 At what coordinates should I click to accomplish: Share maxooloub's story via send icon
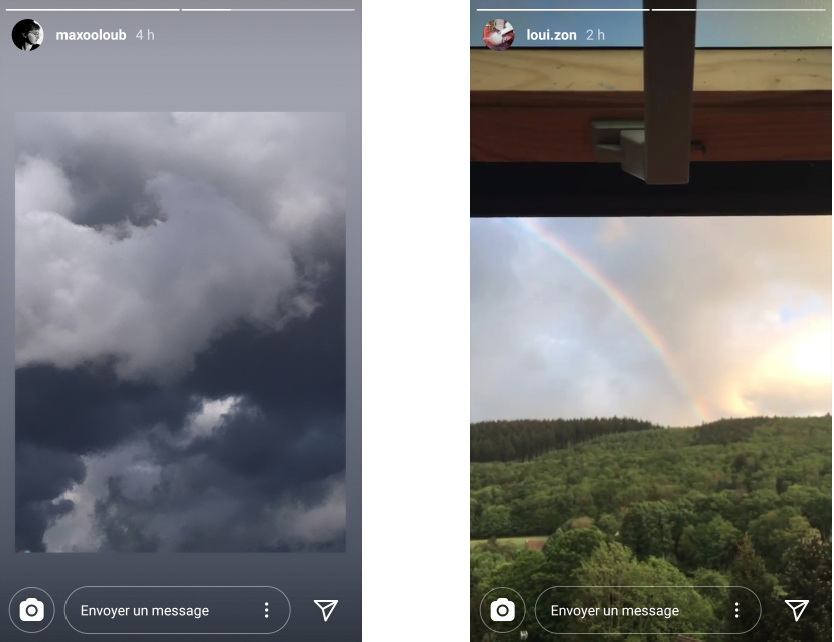(326, 610)
